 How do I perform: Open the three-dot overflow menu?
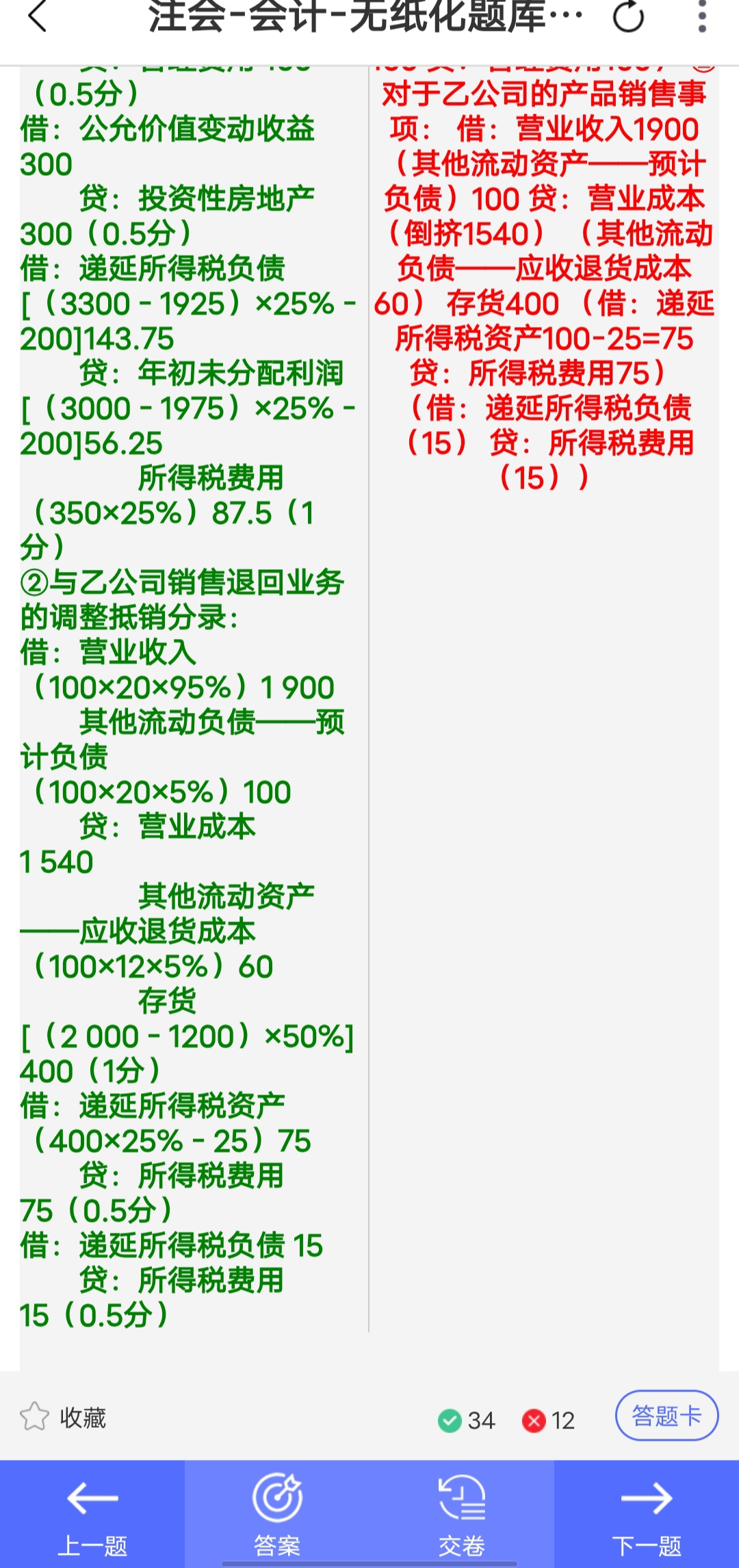pyautogui.click(x=701, y=16)
